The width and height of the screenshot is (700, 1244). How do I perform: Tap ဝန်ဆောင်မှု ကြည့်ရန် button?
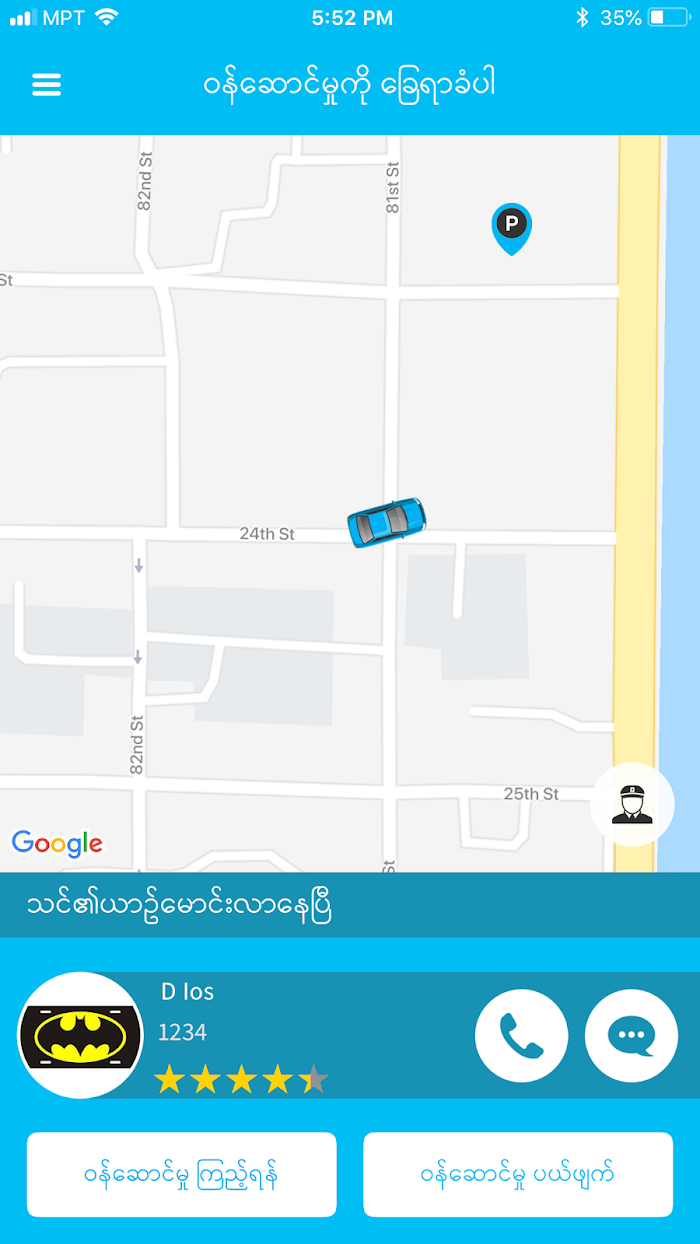(182, 1174)
